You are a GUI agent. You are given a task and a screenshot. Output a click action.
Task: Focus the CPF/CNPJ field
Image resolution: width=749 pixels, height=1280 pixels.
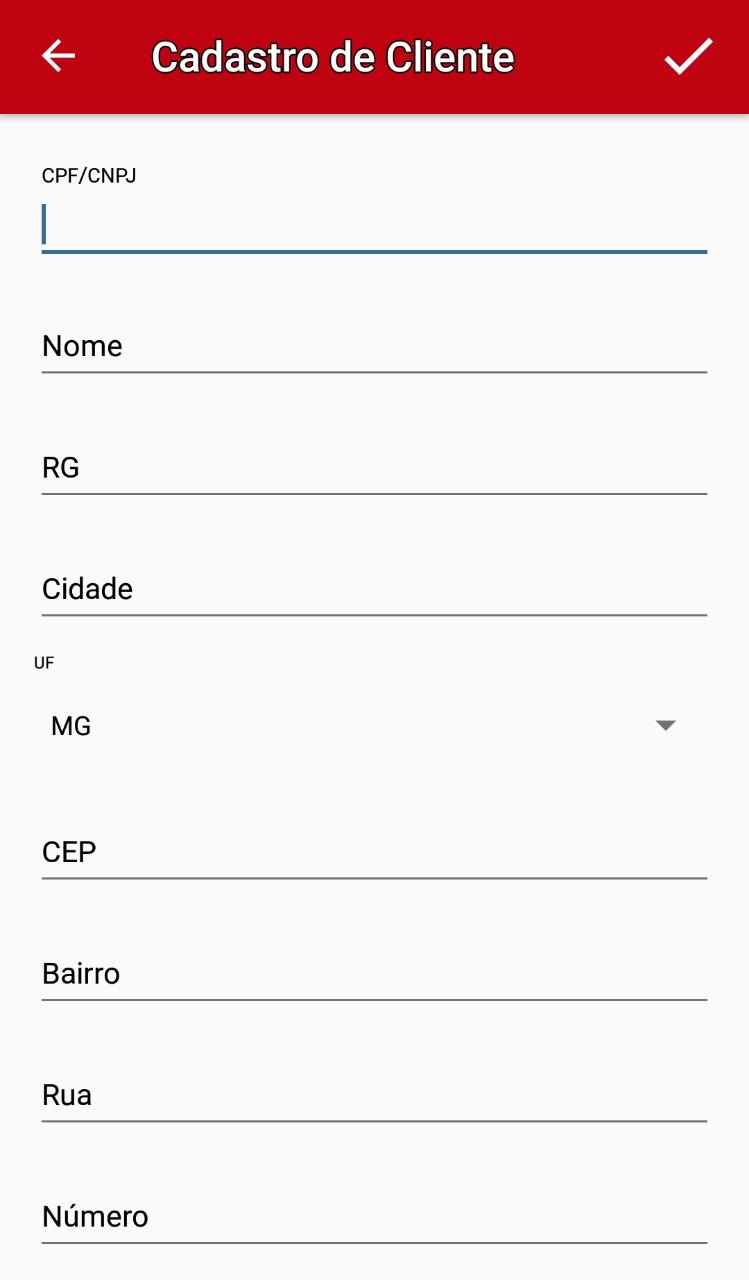[374, 224]
